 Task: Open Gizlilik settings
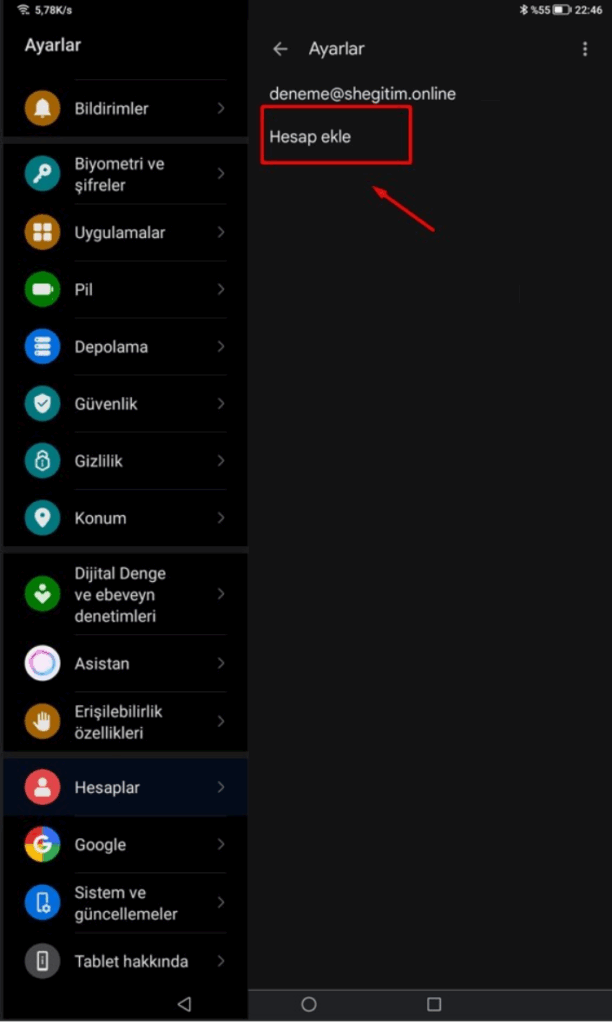pos(125,461)
